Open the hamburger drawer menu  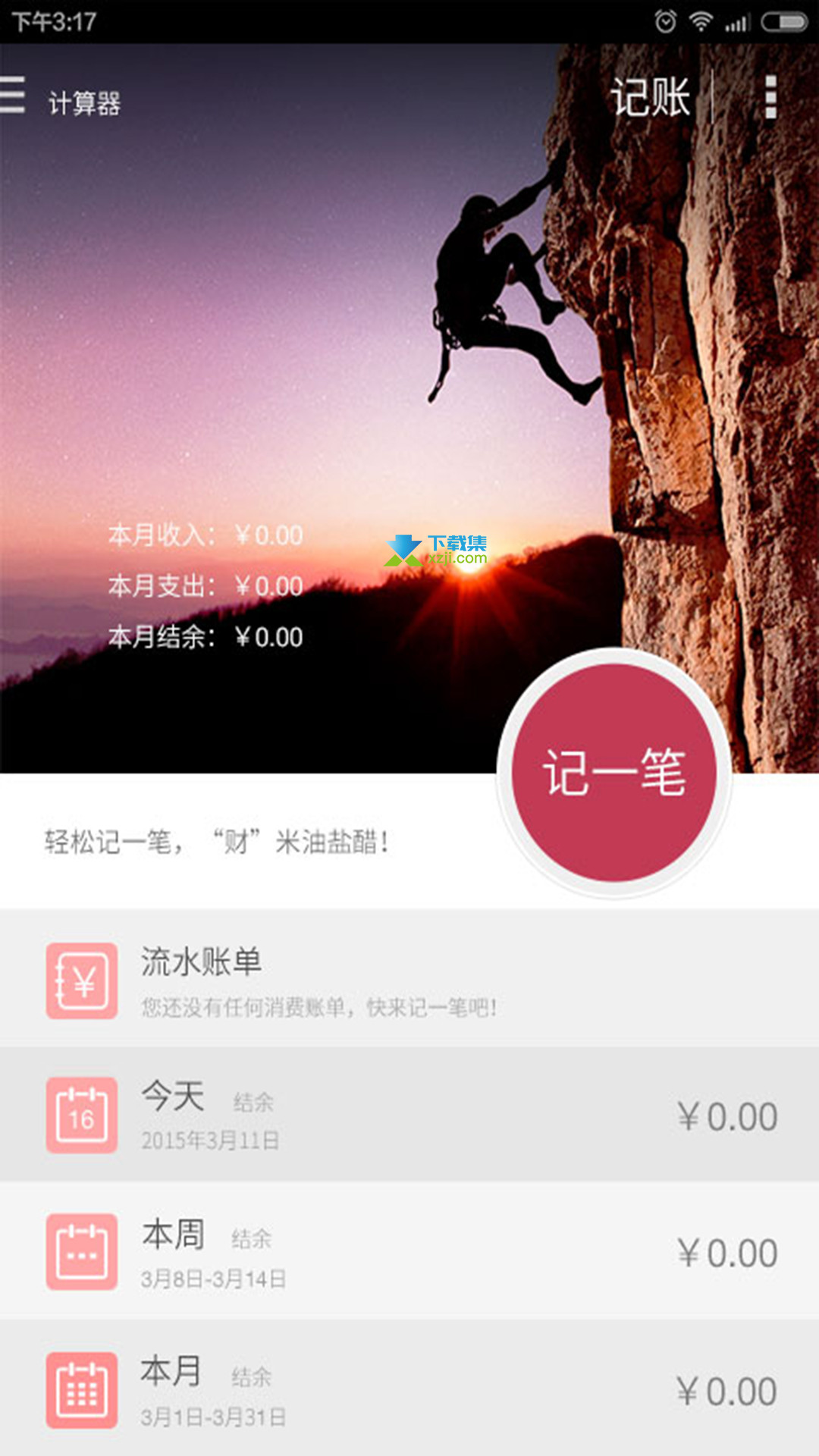[12, 96]
